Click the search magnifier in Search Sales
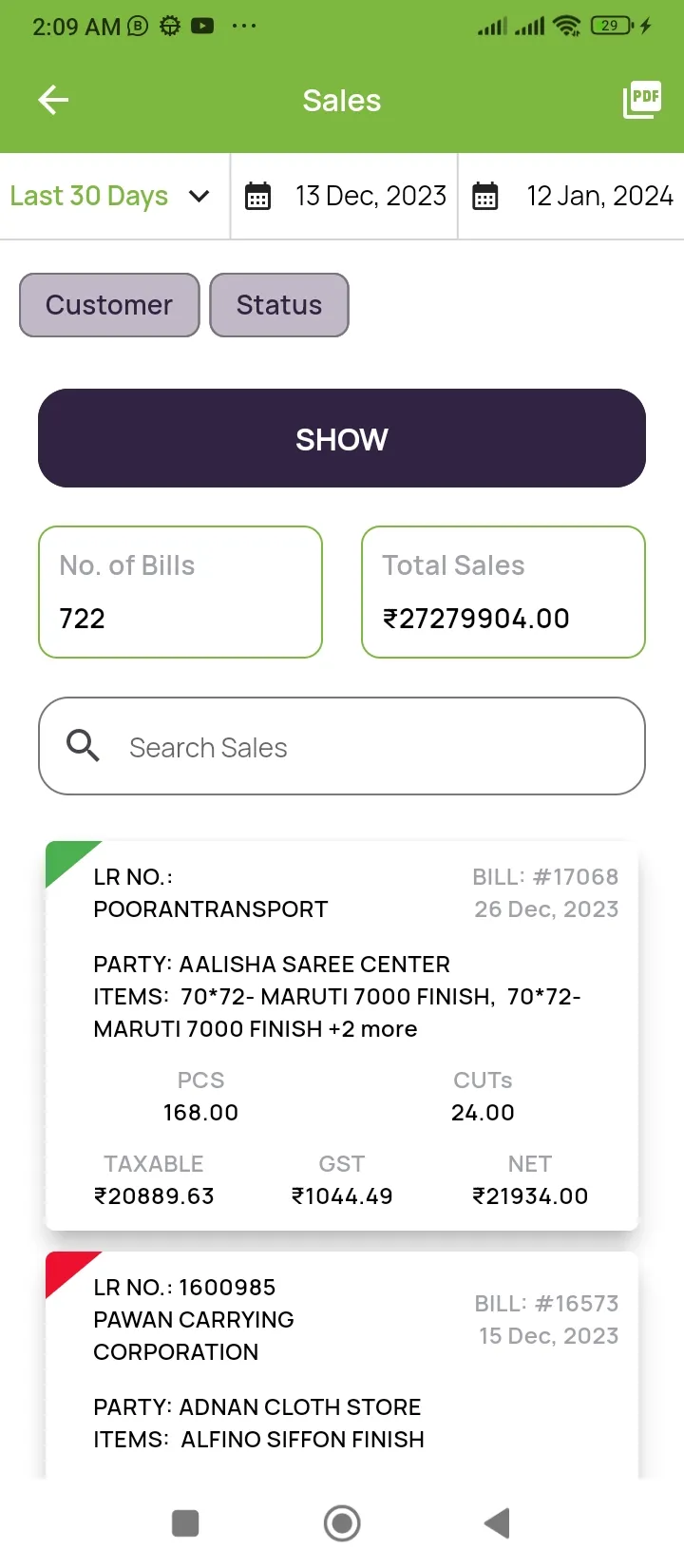Image resolution: width=684 pixels, height=1568 pixels. (82, 746)
